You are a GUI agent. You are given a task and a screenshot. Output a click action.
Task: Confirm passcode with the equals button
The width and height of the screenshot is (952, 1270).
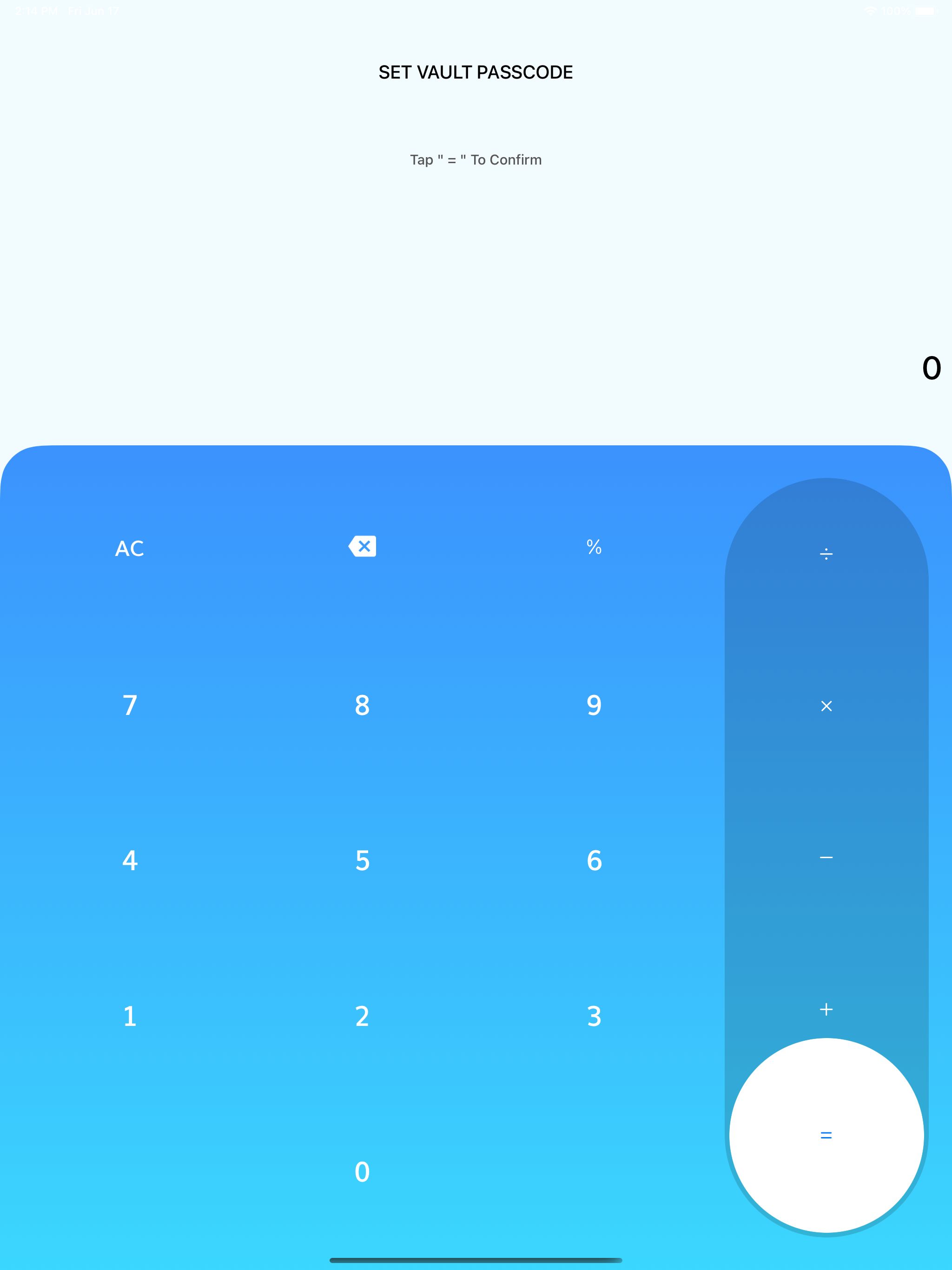pos(826,1135)
